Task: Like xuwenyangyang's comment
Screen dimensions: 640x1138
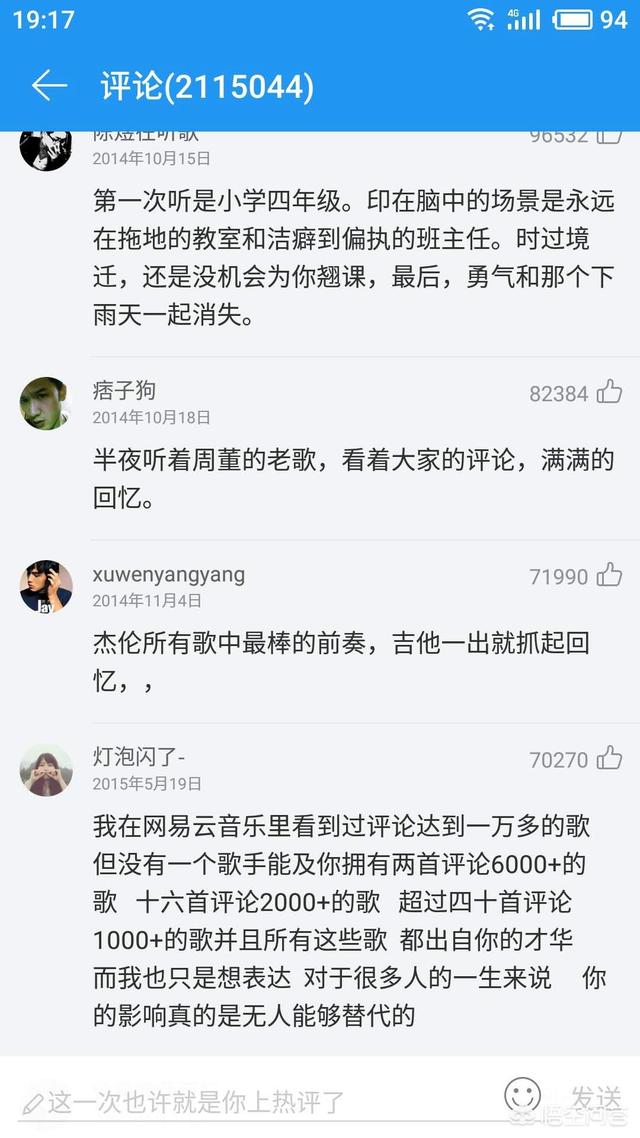Action: 609,575
